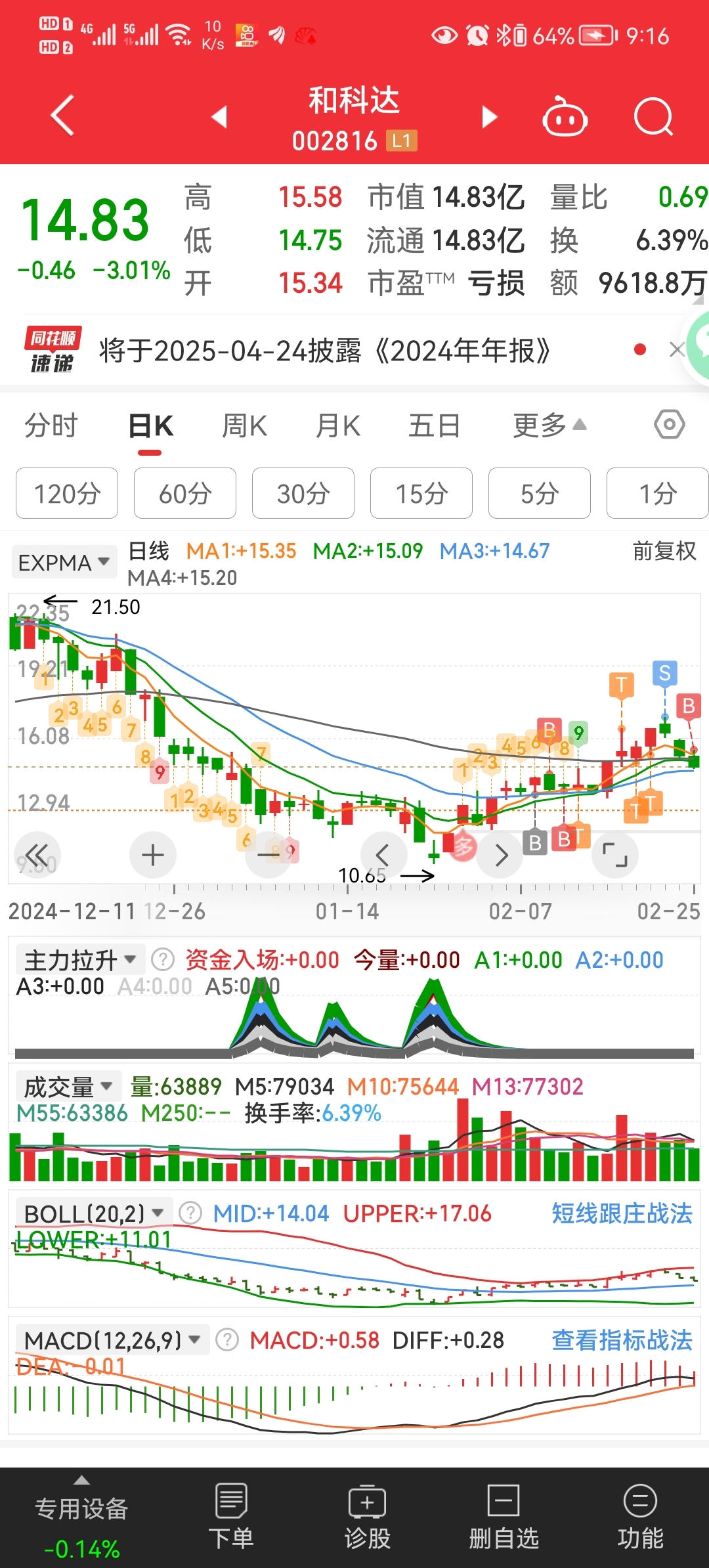The image size is (709, 1568).
Task: Switch to the 周K tab
Action: [x=244, y=425]
